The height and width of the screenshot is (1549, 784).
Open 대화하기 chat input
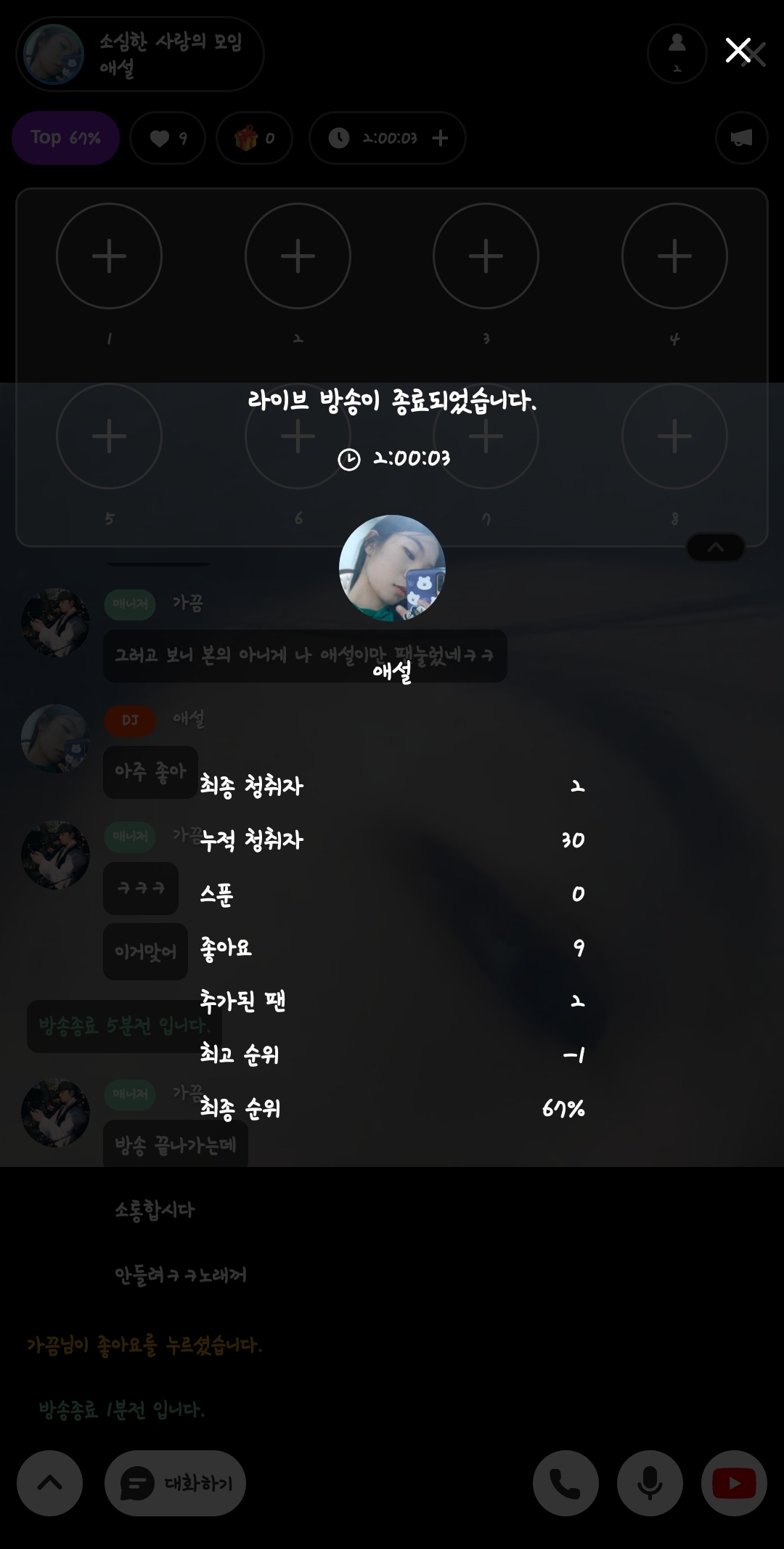175,1483
